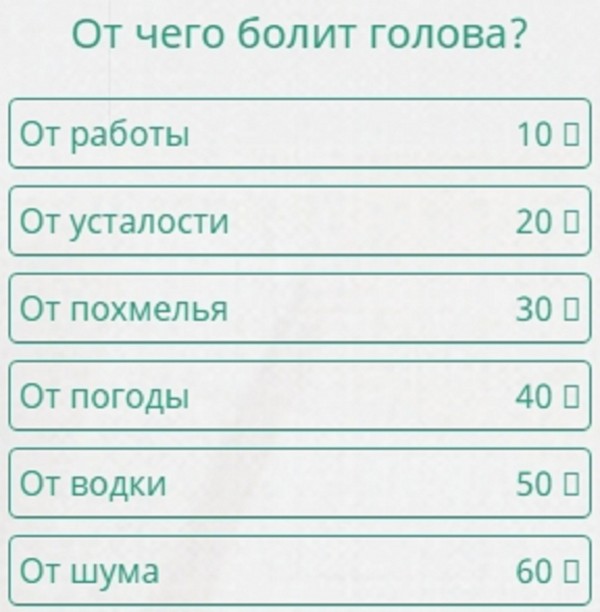Pick the «От погоды» answer
Image resolution: width=600 pixels, height=612 pixels.
300,396
